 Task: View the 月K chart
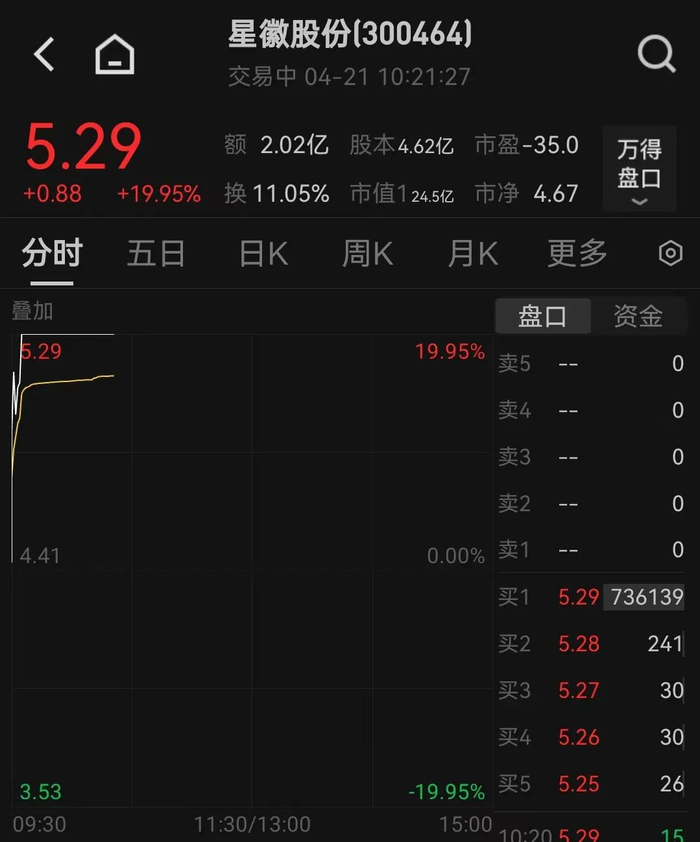click(x=472, y=254)
